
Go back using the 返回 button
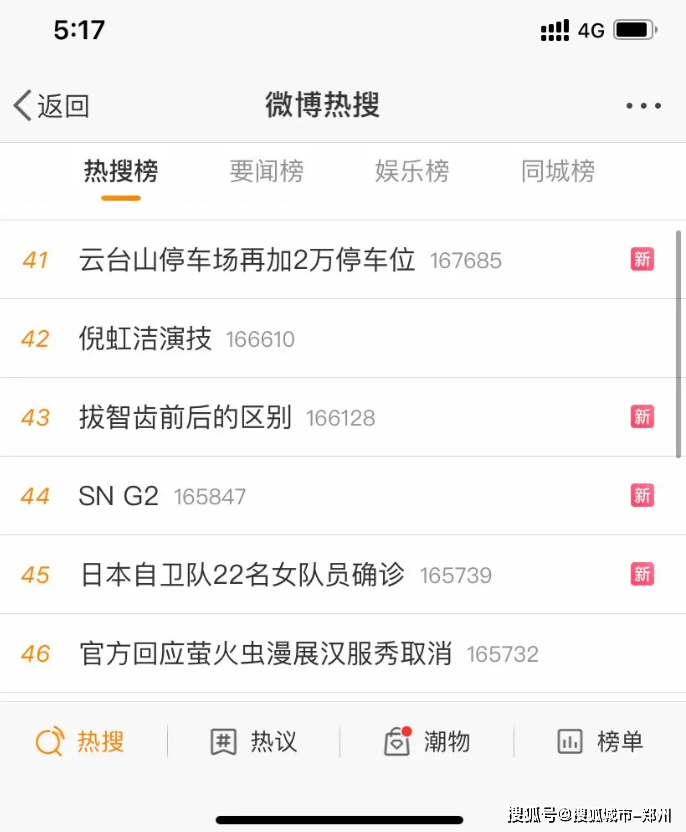52,105
